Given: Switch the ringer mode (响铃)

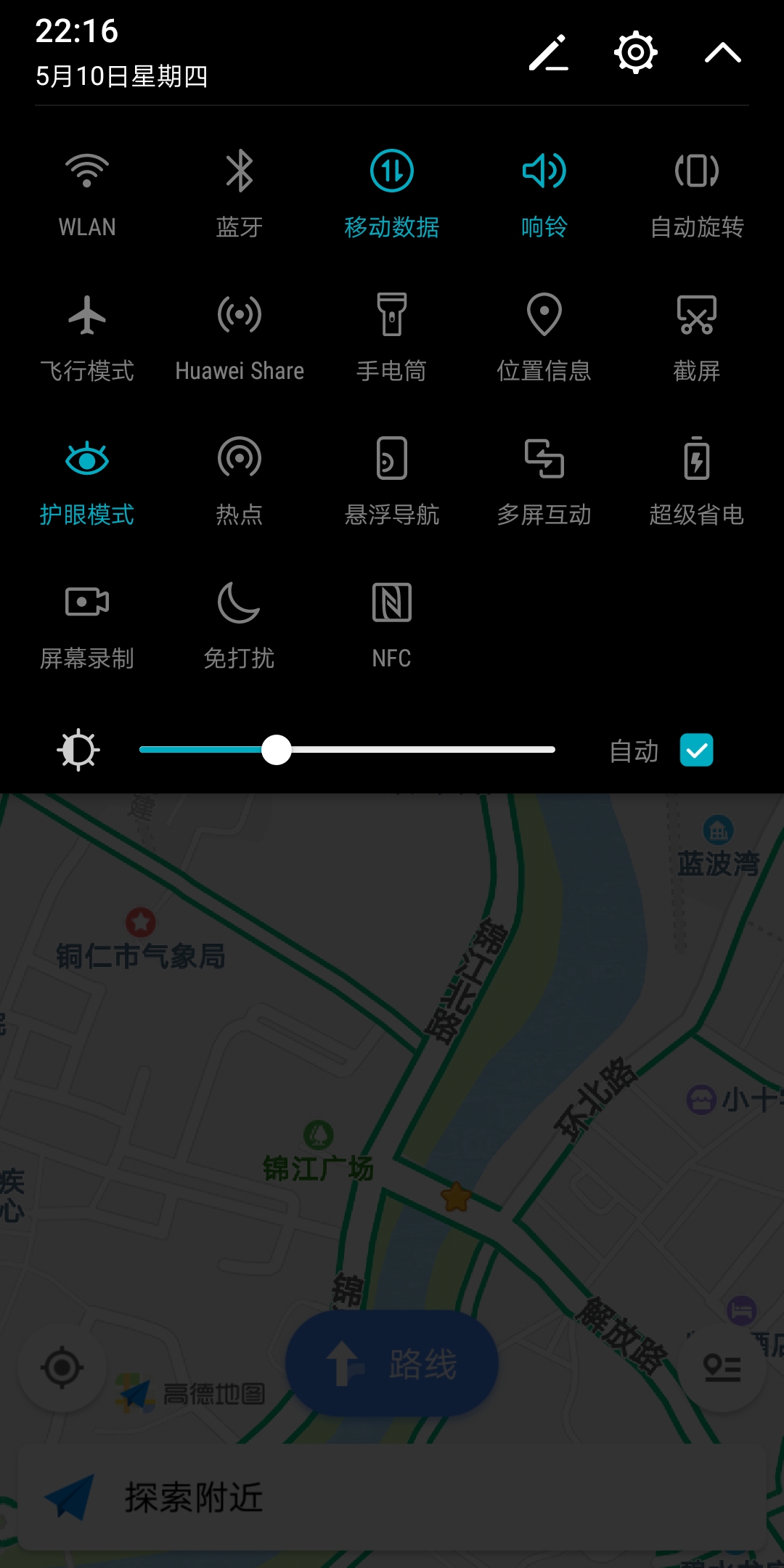Looking at the screenshot, I should [x=544, y=173].
